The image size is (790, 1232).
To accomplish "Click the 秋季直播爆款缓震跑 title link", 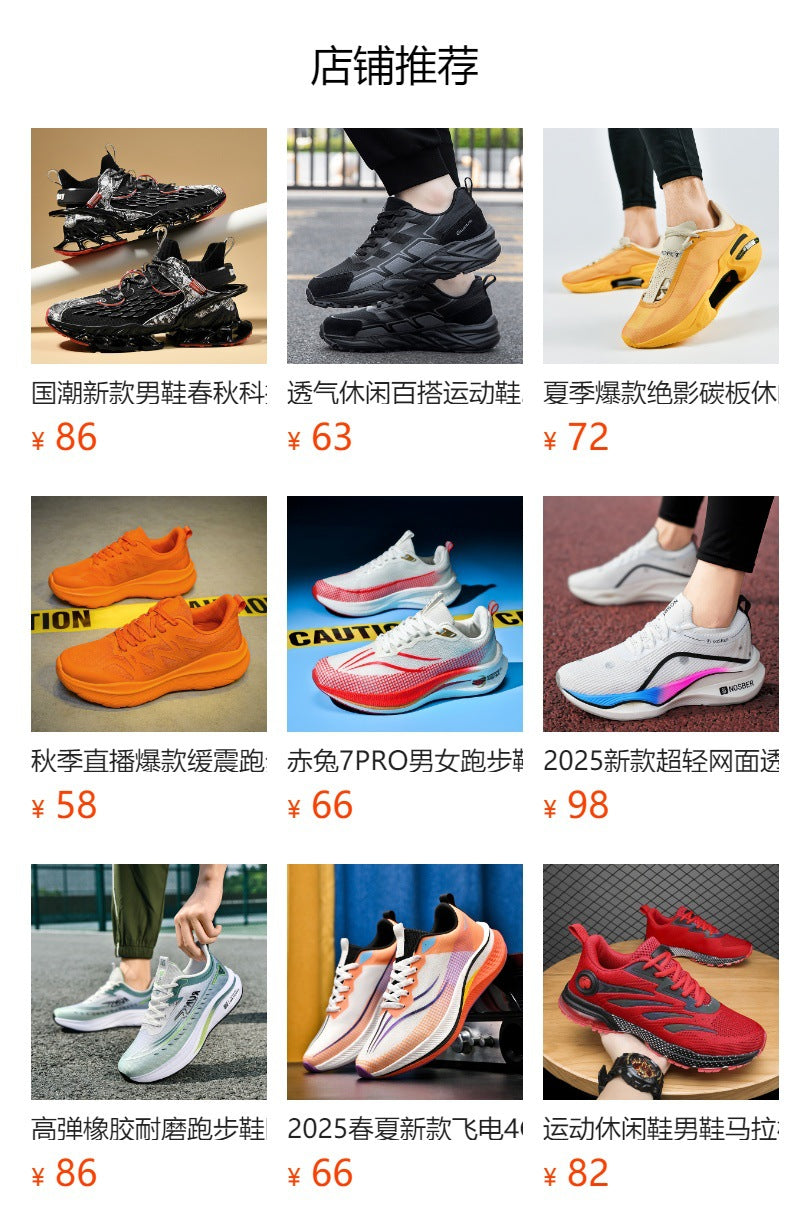I will point(147,765).
